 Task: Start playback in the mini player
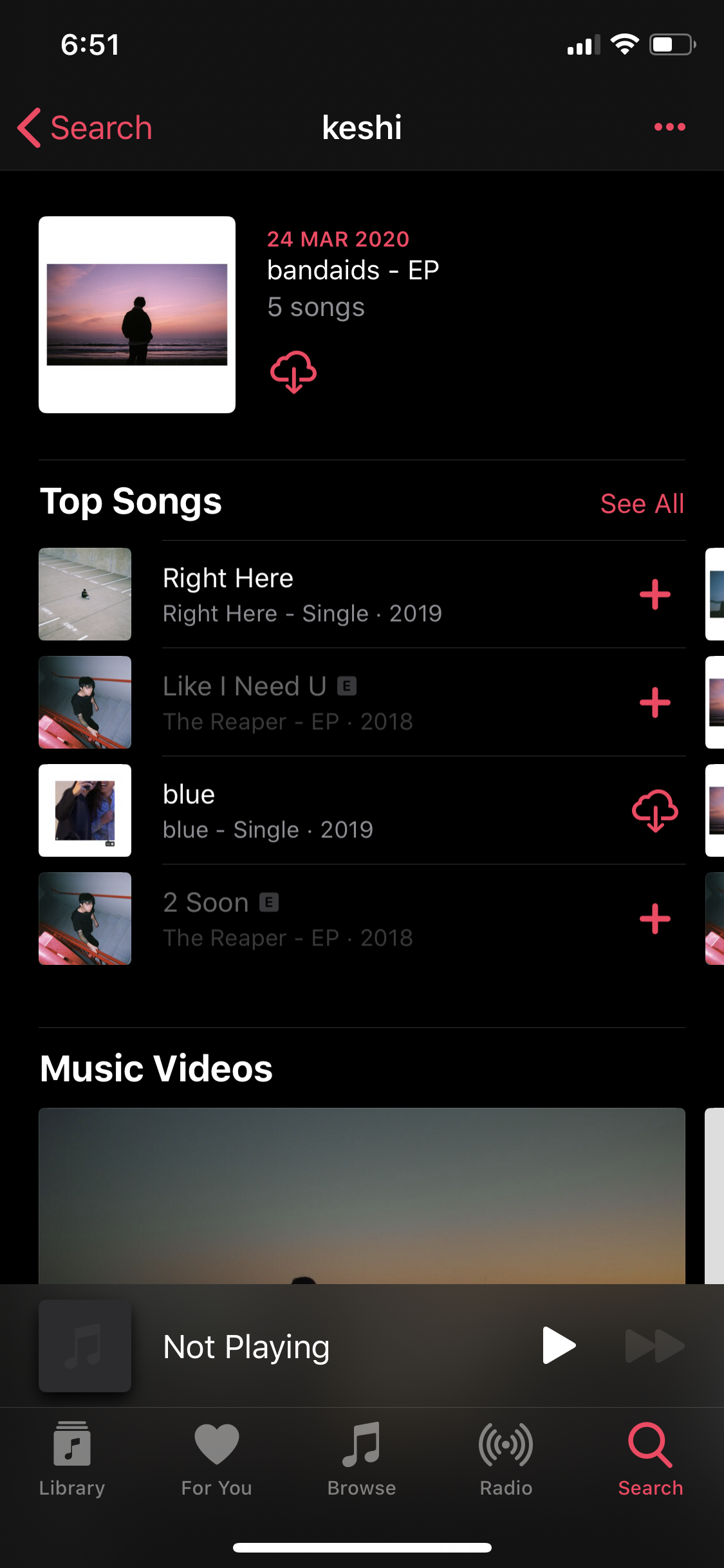point(559,1345)
